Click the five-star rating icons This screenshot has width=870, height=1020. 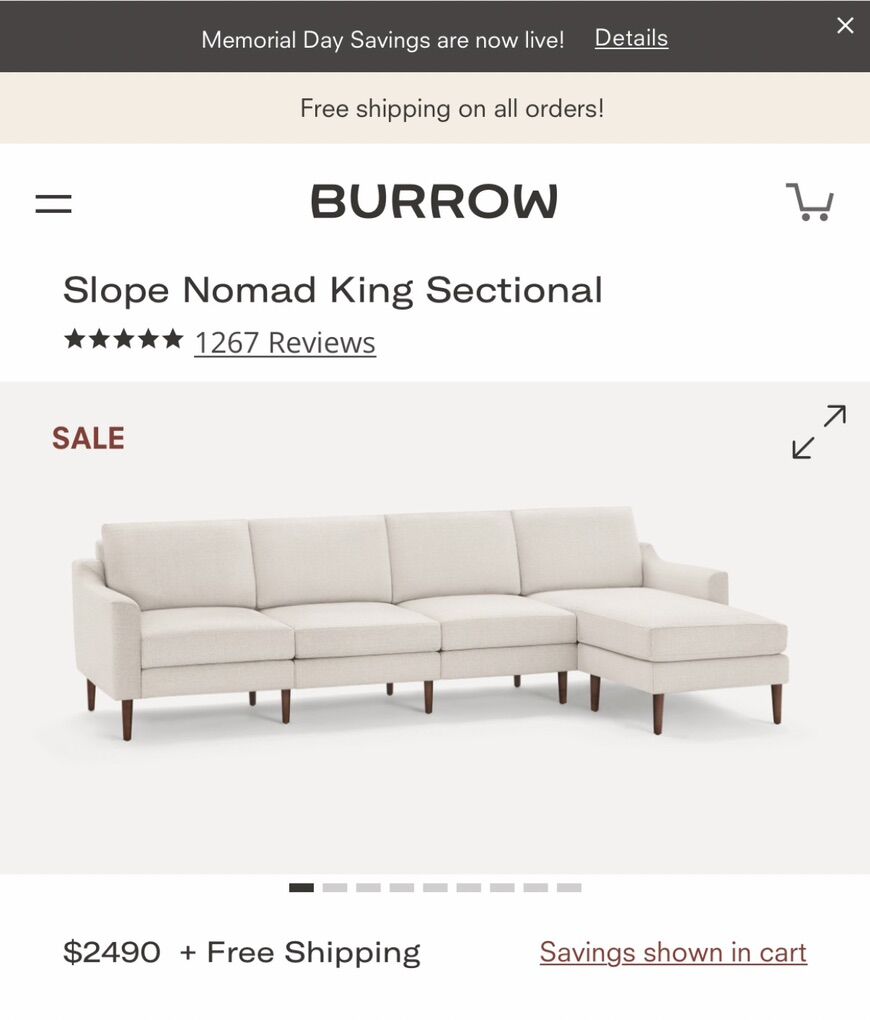click(x=122, y=341)
